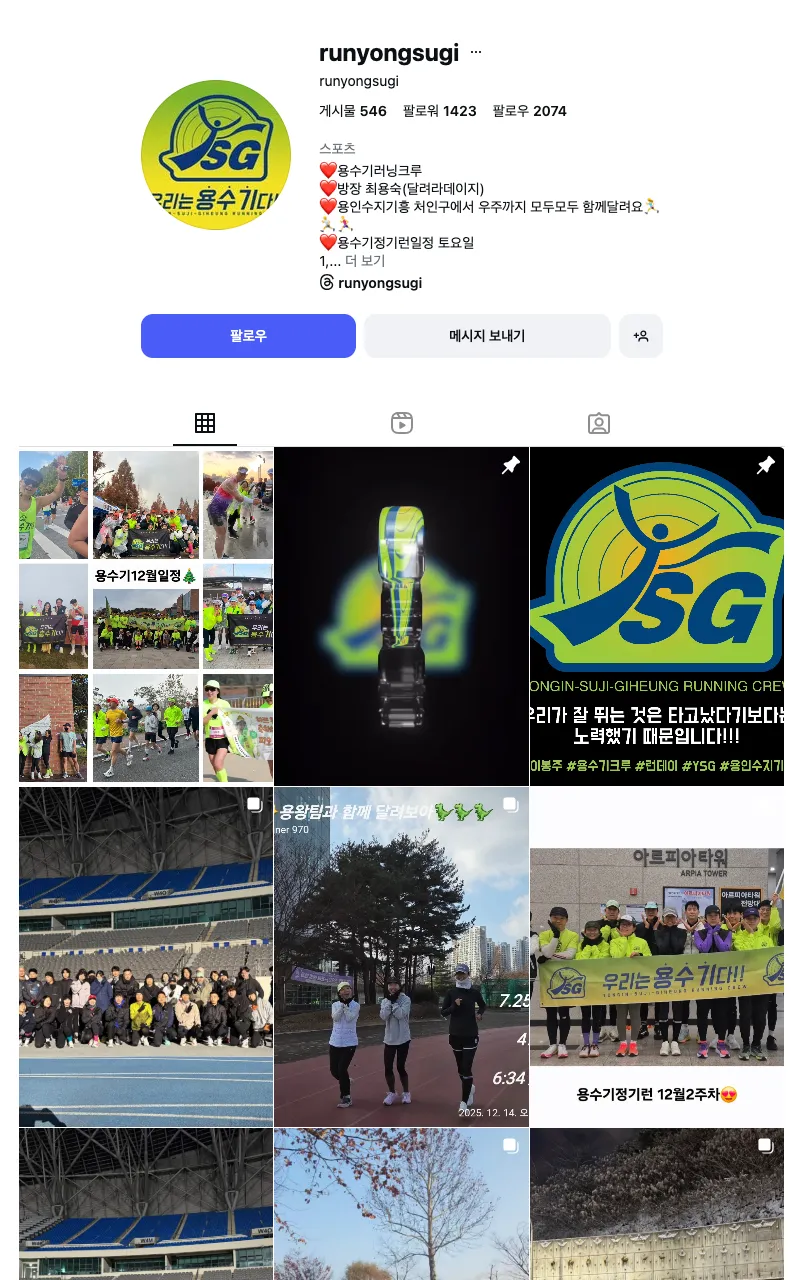Follow the account via the 팔로우 button
Image resolution: width=800 pixels, height=1280 pixels.
pos(248,336)
